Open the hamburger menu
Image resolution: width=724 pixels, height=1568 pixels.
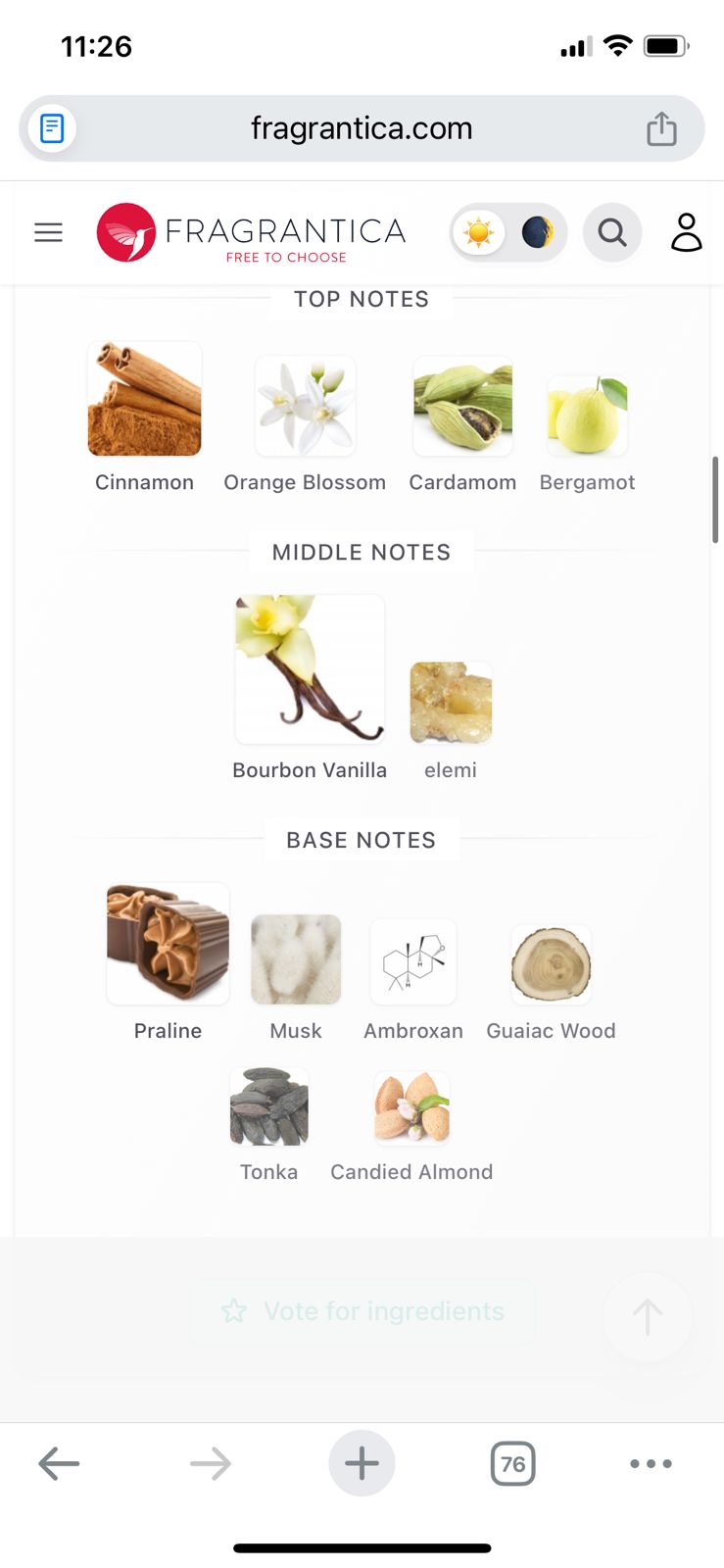pyautogui.click(x=48, y=232)
